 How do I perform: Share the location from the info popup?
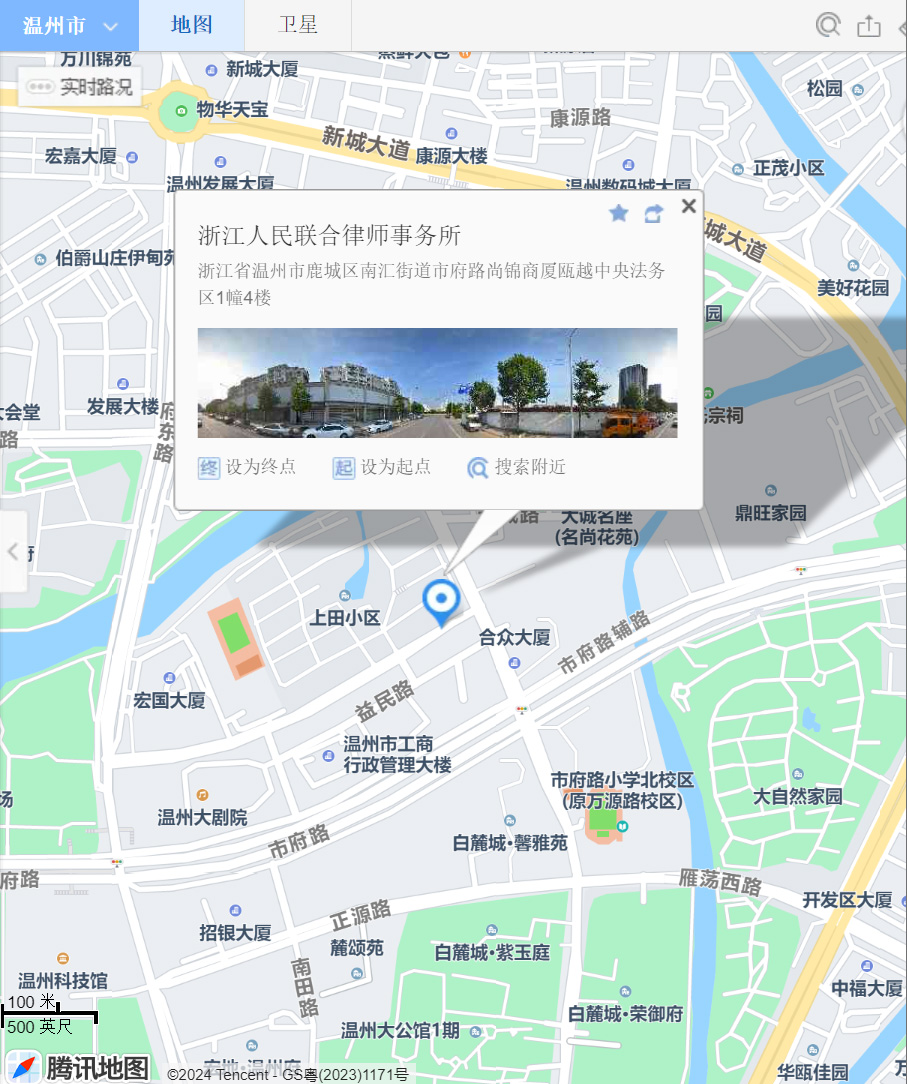653,213
